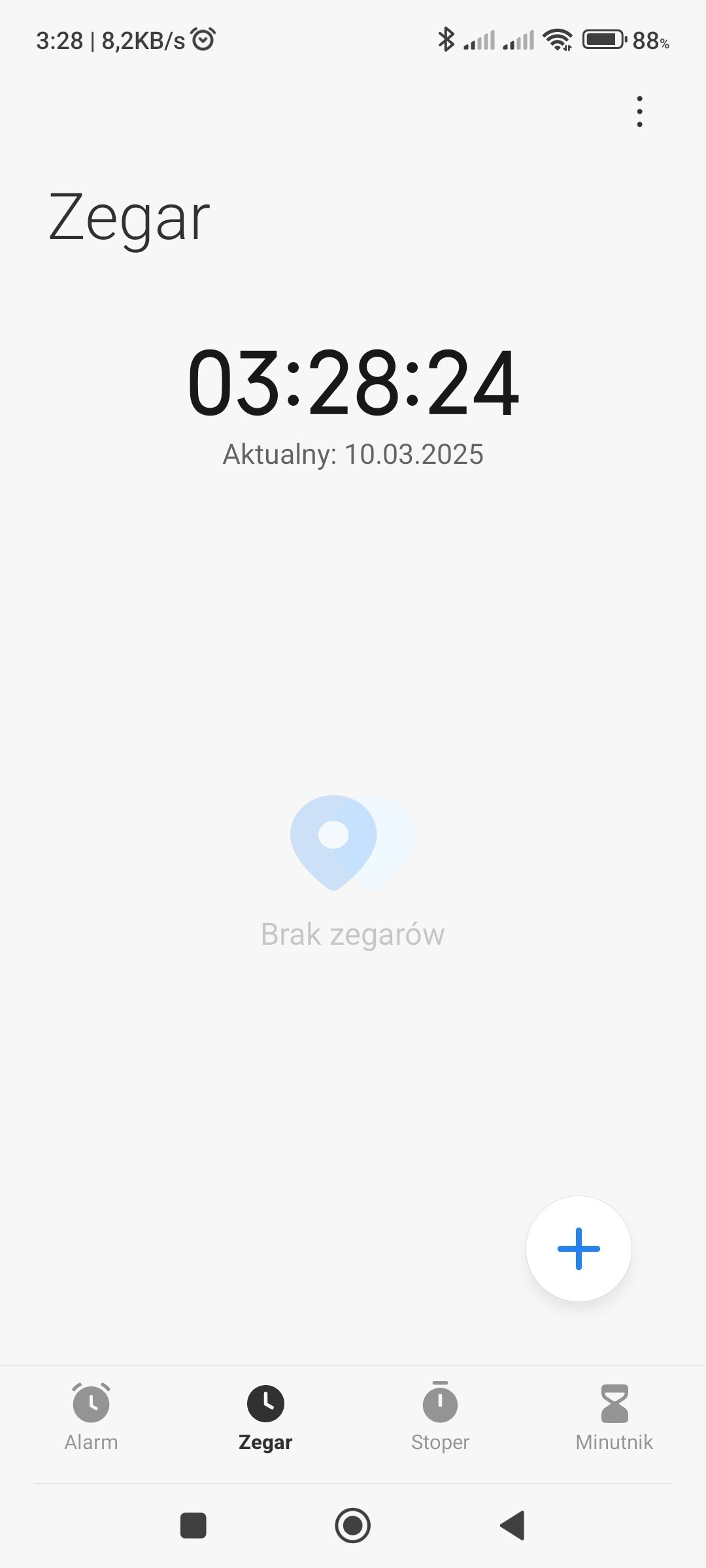Image resolution: width=706 pixels, height=1568 pixels.
Task: Go to the Minutnik tab
Action: (614, 1416)
